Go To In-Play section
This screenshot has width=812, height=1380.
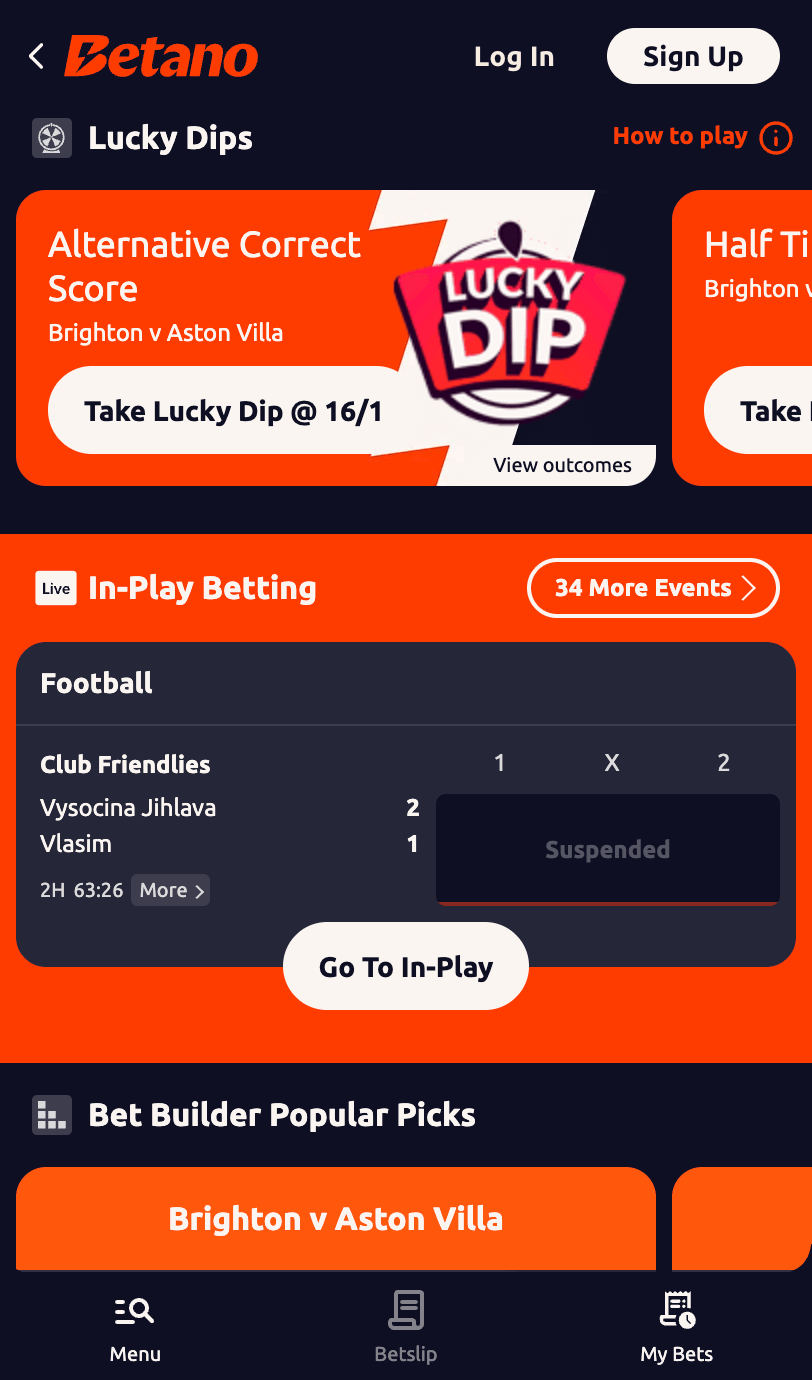(x=406, y=967)
